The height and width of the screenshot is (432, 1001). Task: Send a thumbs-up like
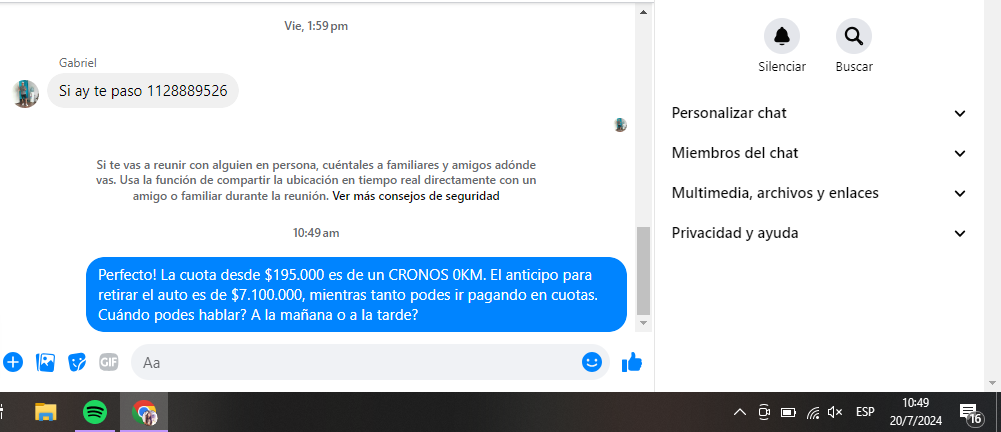click(x=631, y=362)
